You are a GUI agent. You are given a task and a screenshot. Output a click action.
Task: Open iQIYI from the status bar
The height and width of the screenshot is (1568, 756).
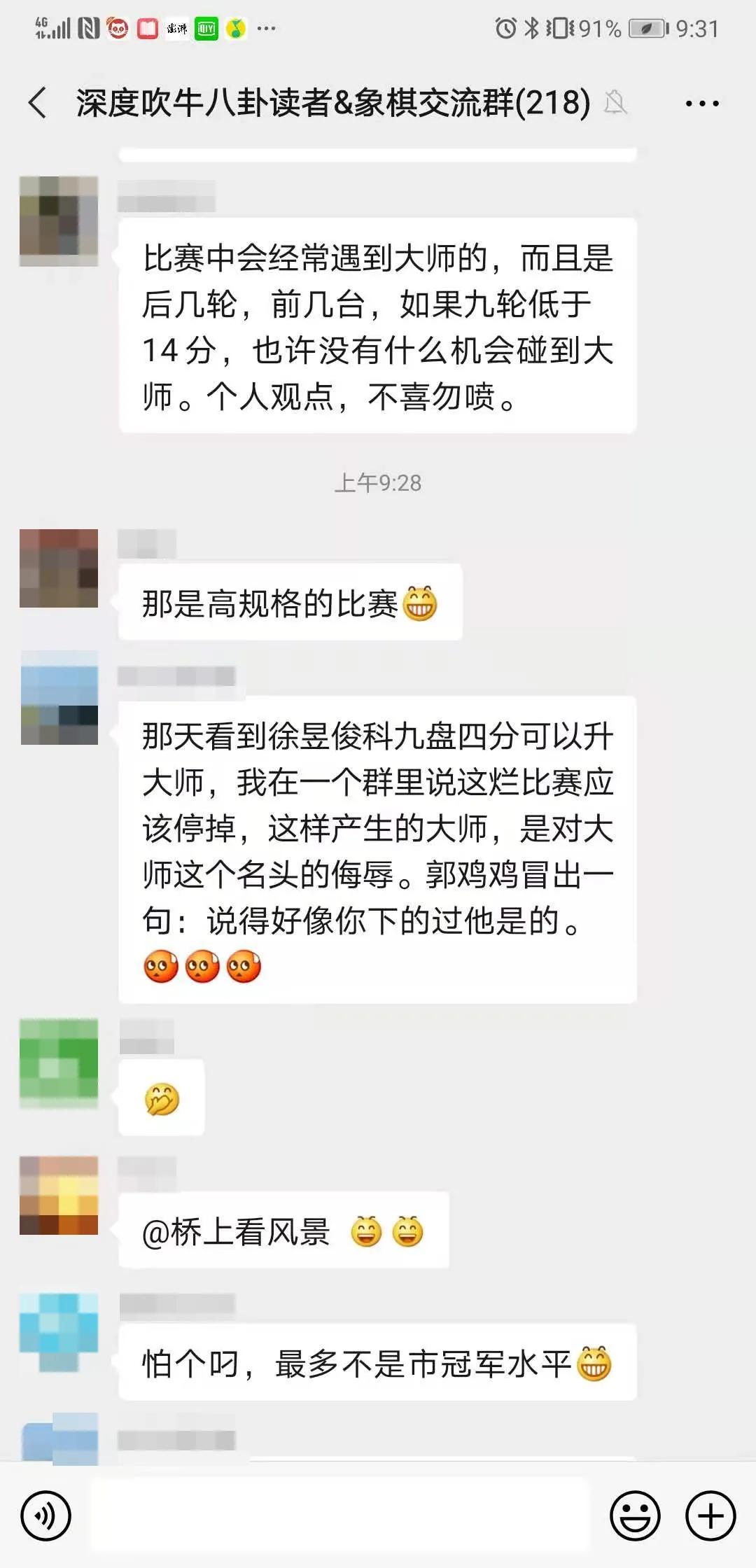tap(204, 28)
